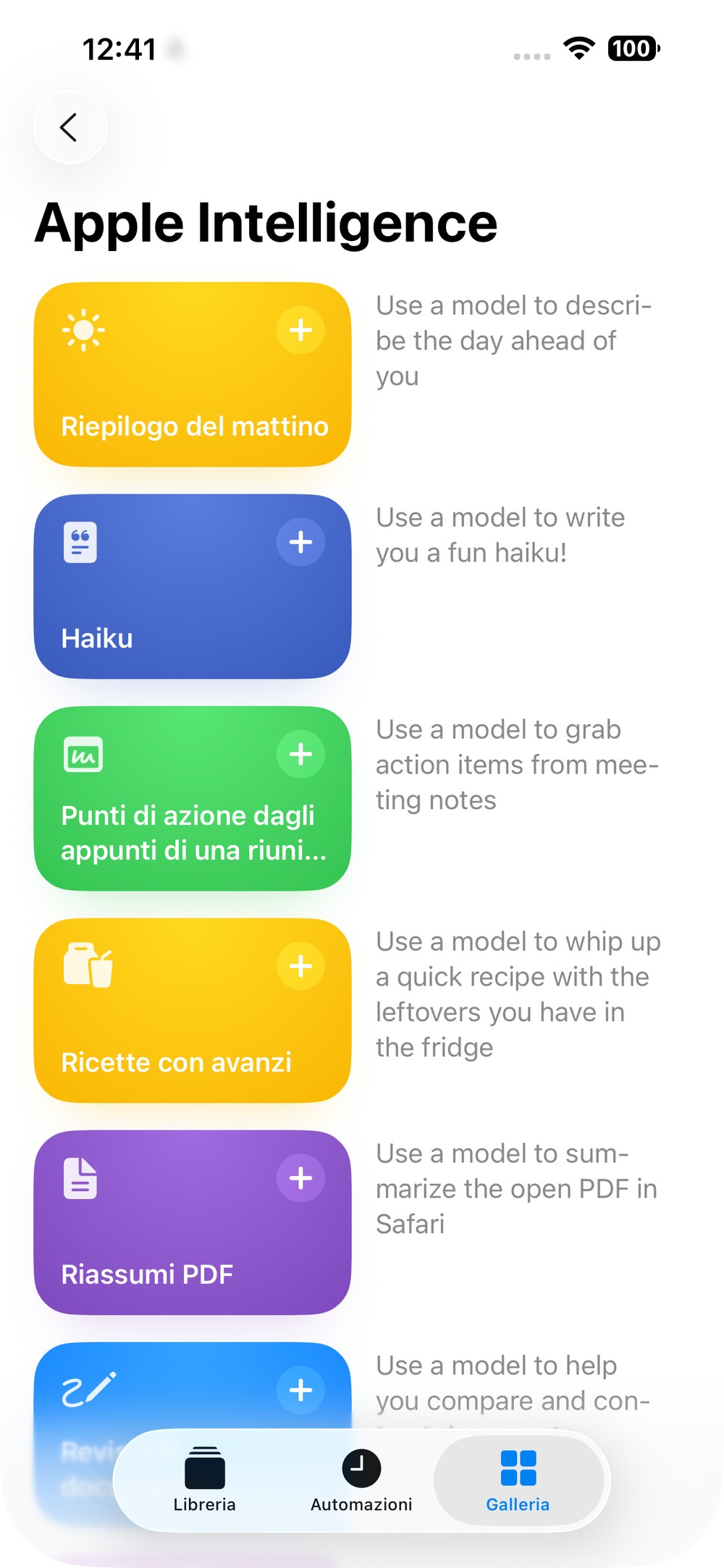
Task: Switch to the Libreria tab
Action: (205, 1480)
